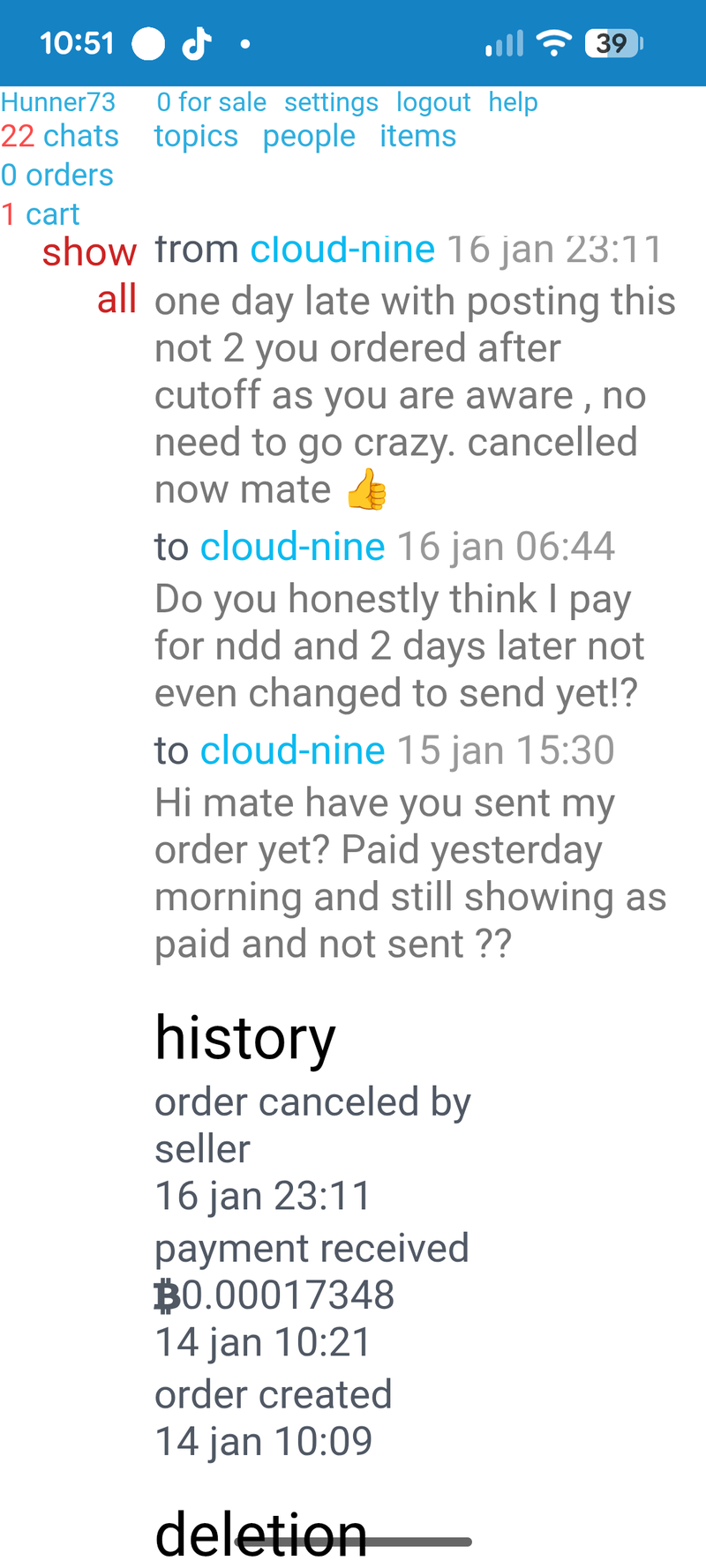The height and width of the screenshot is (1568, 706).
Task: Open cloud-nine profile from 23:11 message
Action: (x=342, y=250)
